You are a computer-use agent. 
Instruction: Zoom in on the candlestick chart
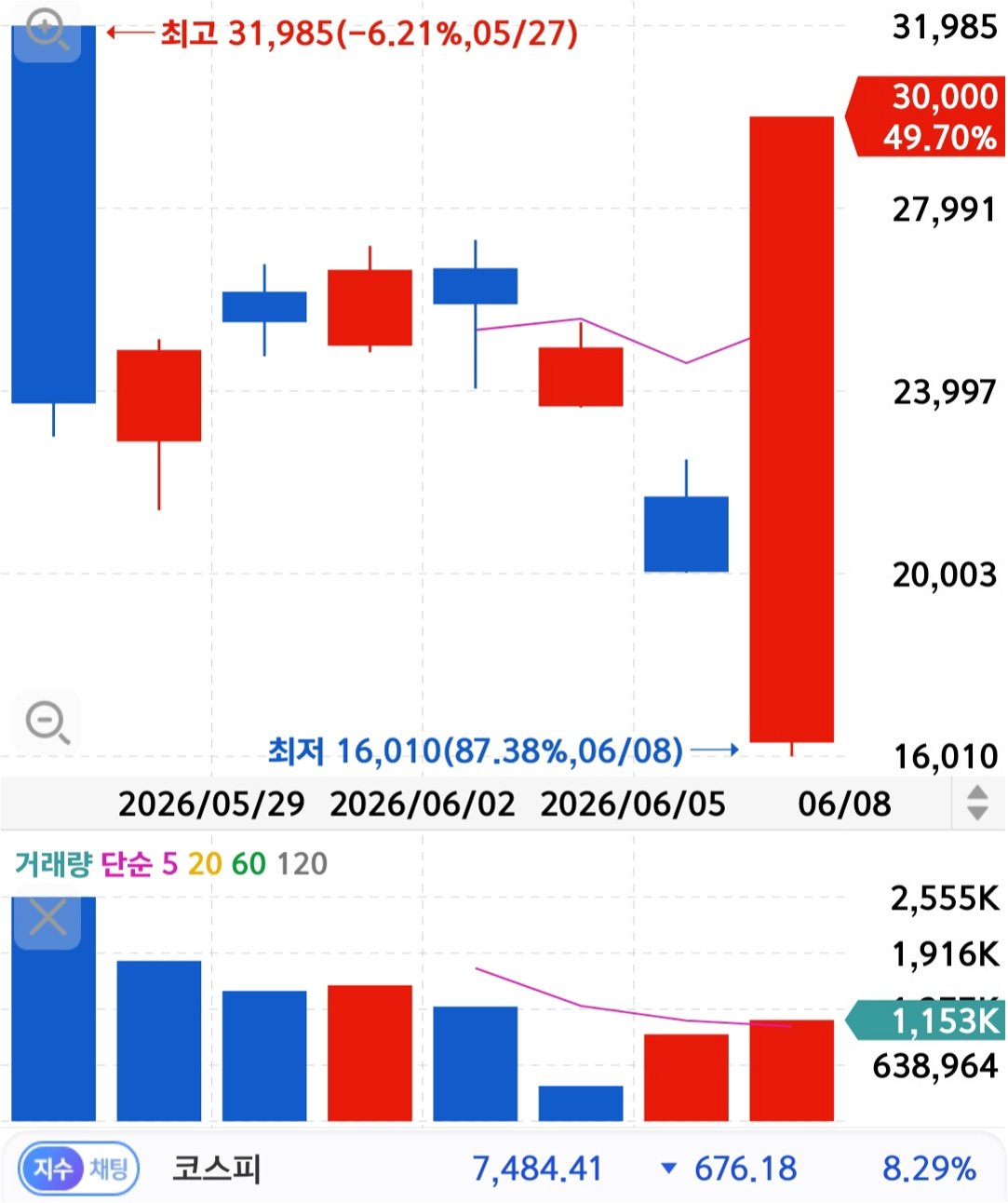coord(47,34)
